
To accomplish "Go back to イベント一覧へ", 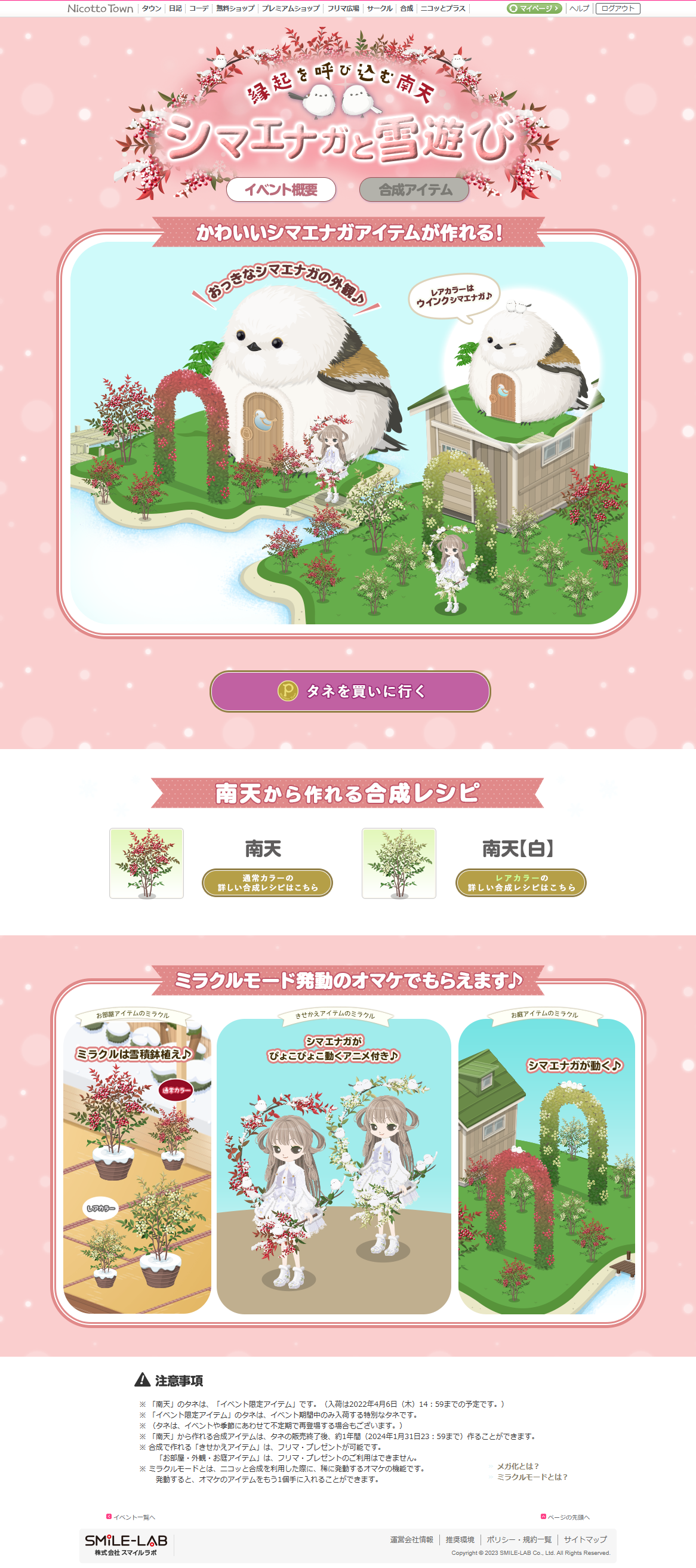I will [x=133, y=1517].
